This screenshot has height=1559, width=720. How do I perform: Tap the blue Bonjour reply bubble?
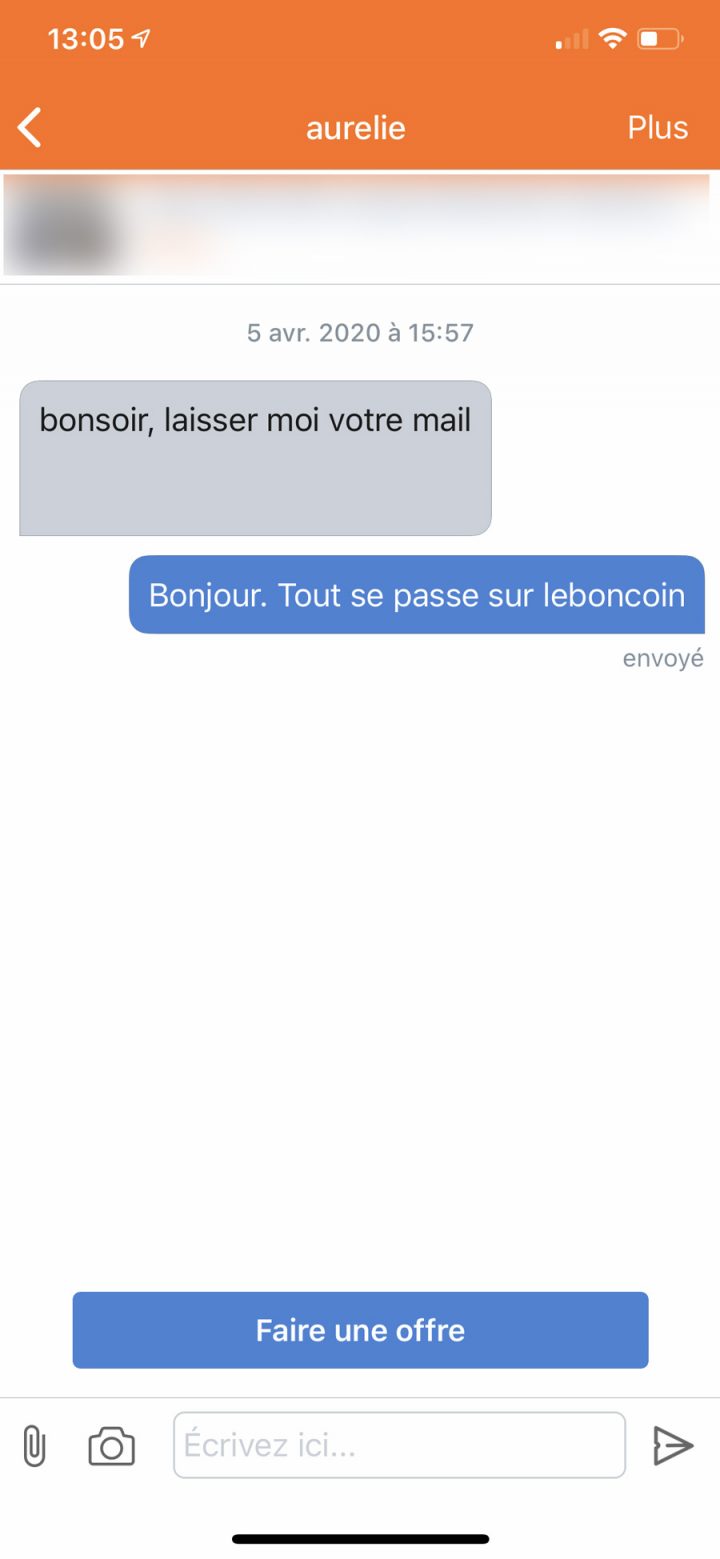coord(416,594)
